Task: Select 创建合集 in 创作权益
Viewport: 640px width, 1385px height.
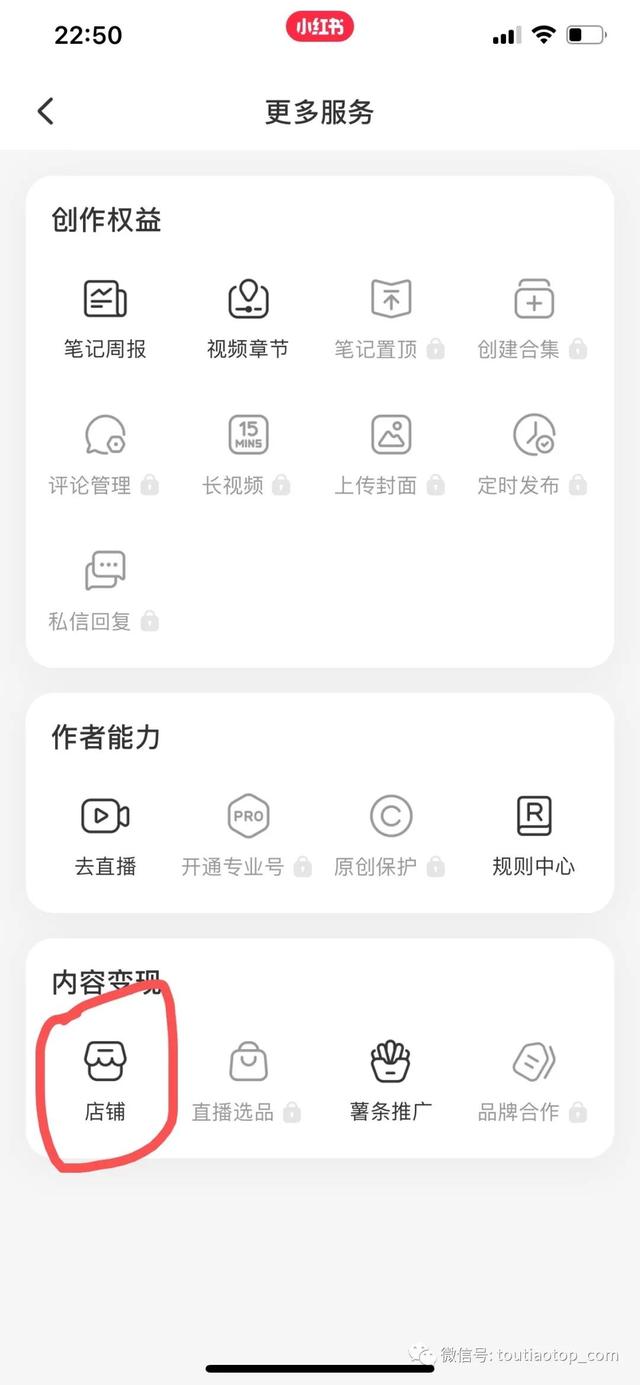Action: click(x=533, y=318)
